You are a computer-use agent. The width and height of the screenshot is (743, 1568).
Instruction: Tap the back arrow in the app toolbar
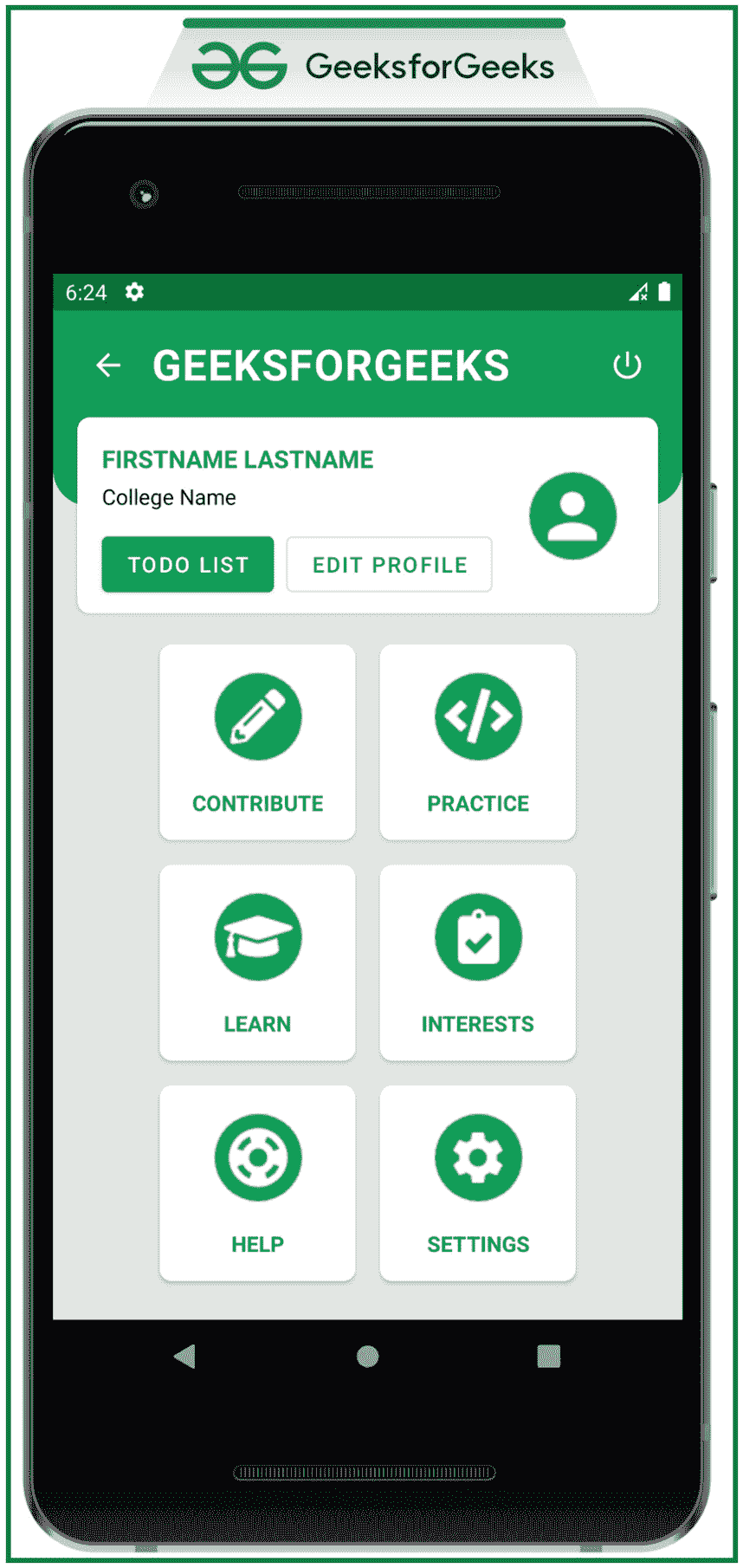(x=108, y=365)
